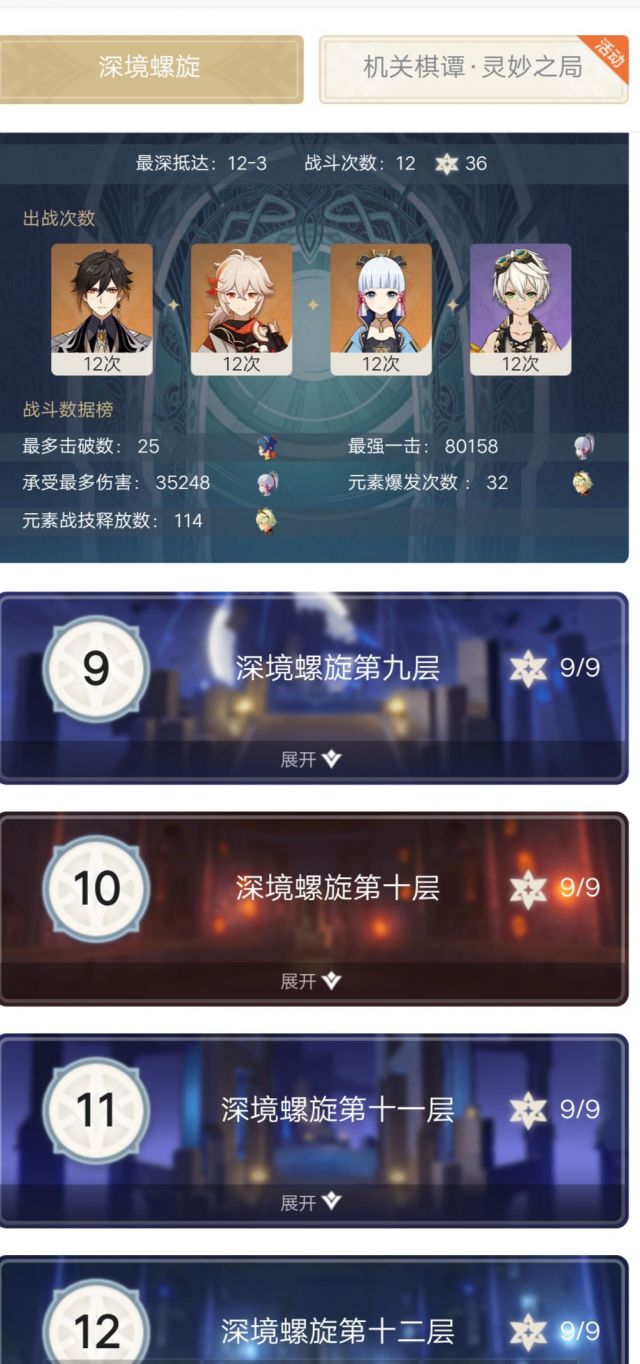
Task: Switch to the 深境螺旋 tab
Action: tap(150, 68)
